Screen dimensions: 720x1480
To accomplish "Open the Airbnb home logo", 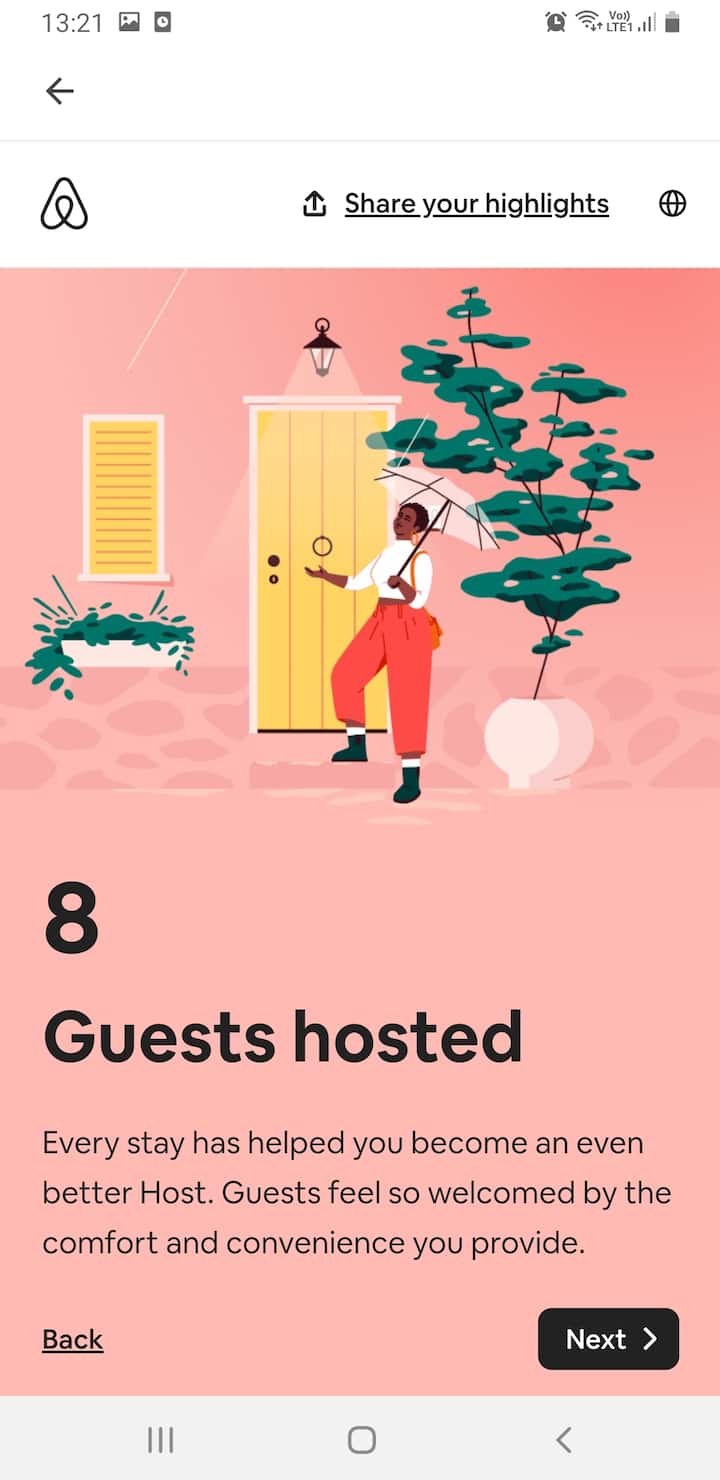I will [64, 204].
